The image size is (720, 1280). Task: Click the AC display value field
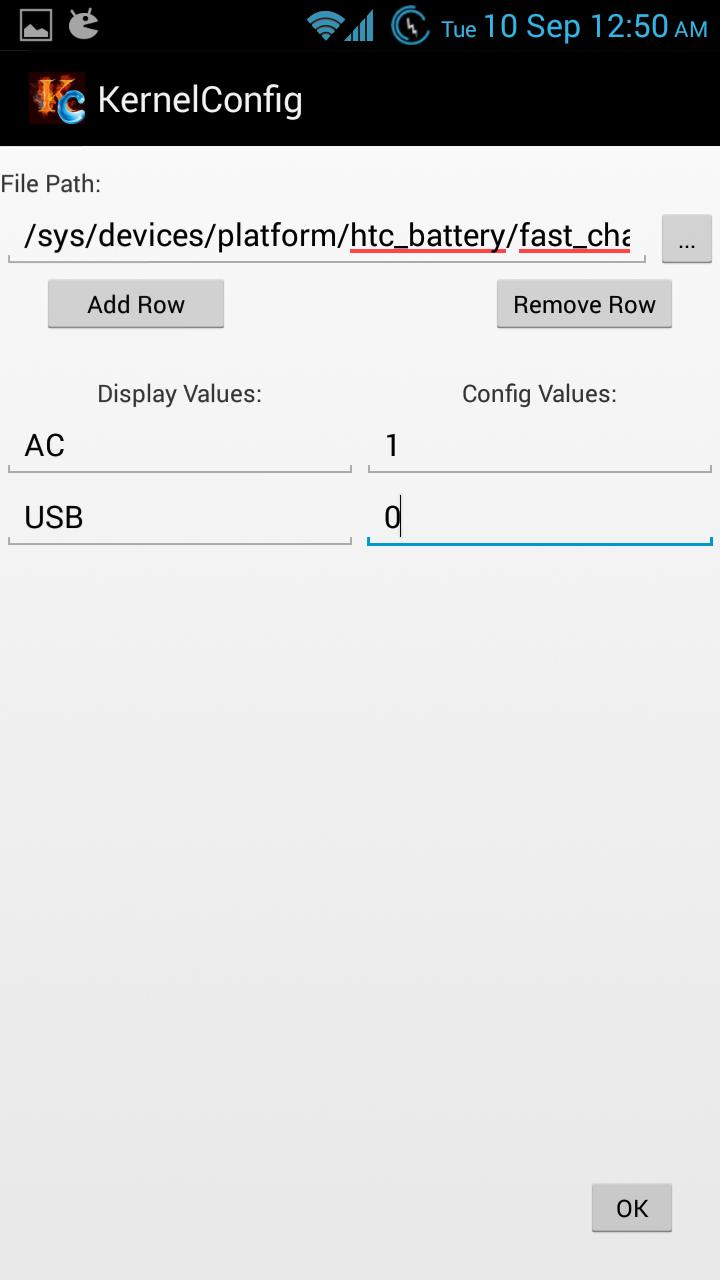180,445
